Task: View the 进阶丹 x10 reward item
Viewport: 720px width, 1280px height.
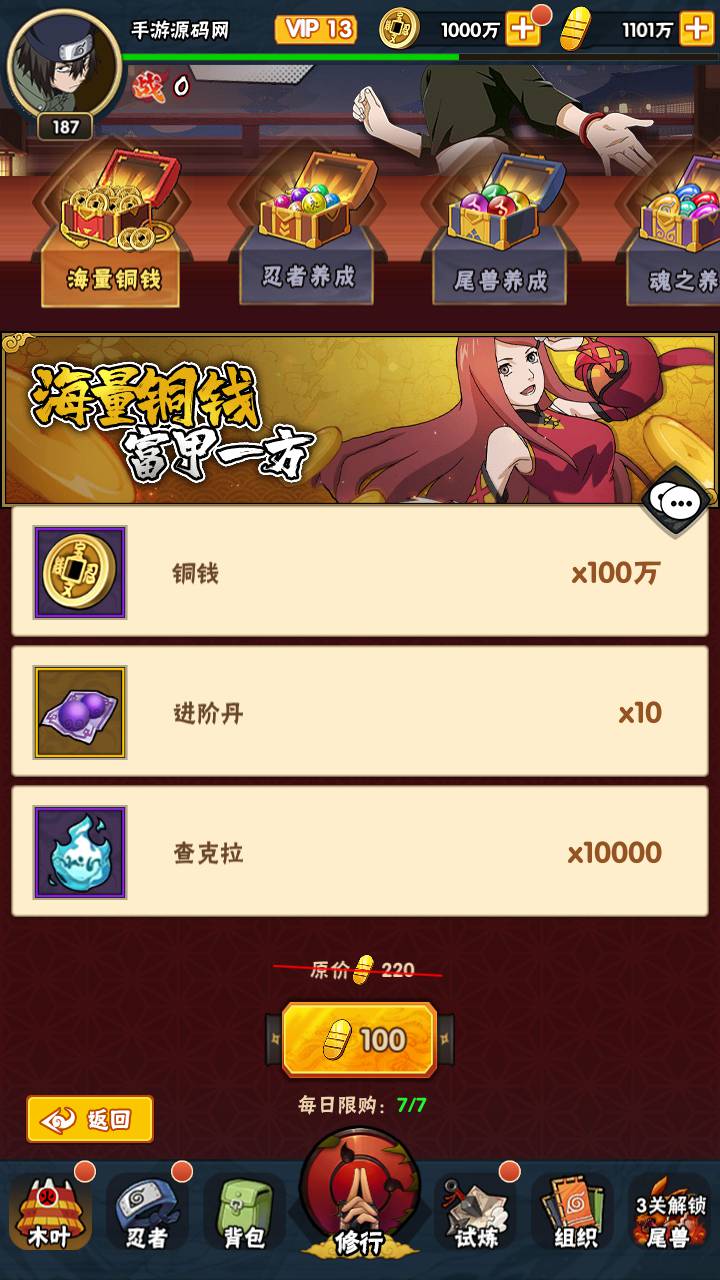Action: [x=360, y=712]
